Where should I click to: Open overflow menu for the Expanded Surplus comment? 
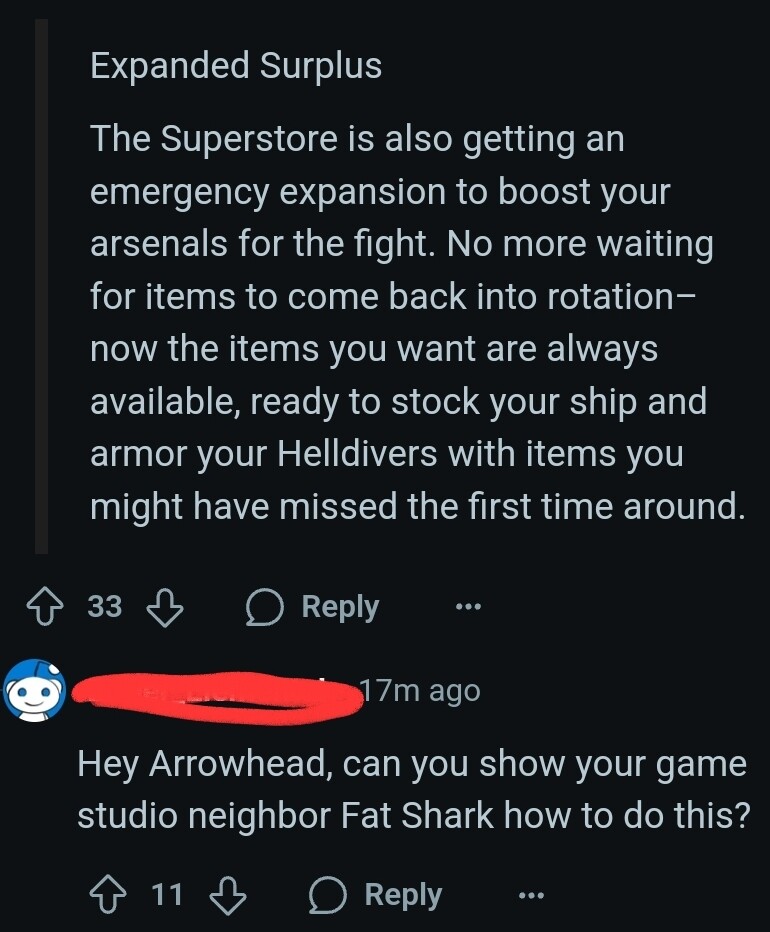467,607
